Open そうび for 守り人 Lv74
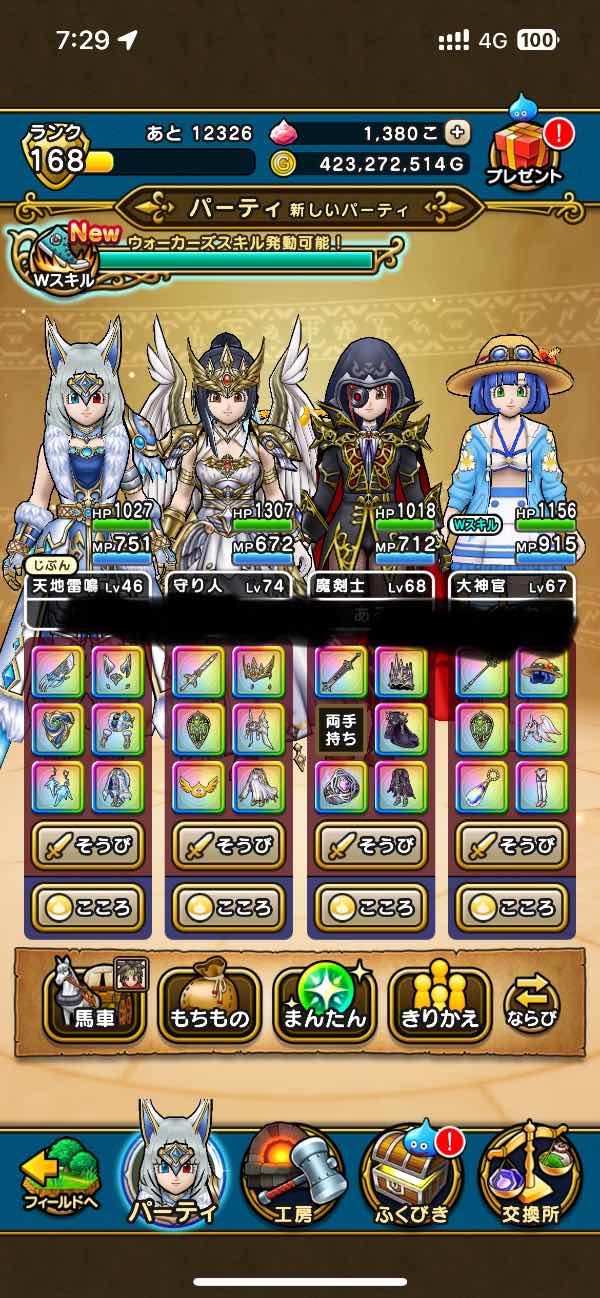This screenshot has width=600, height=1298. point(229,847)
